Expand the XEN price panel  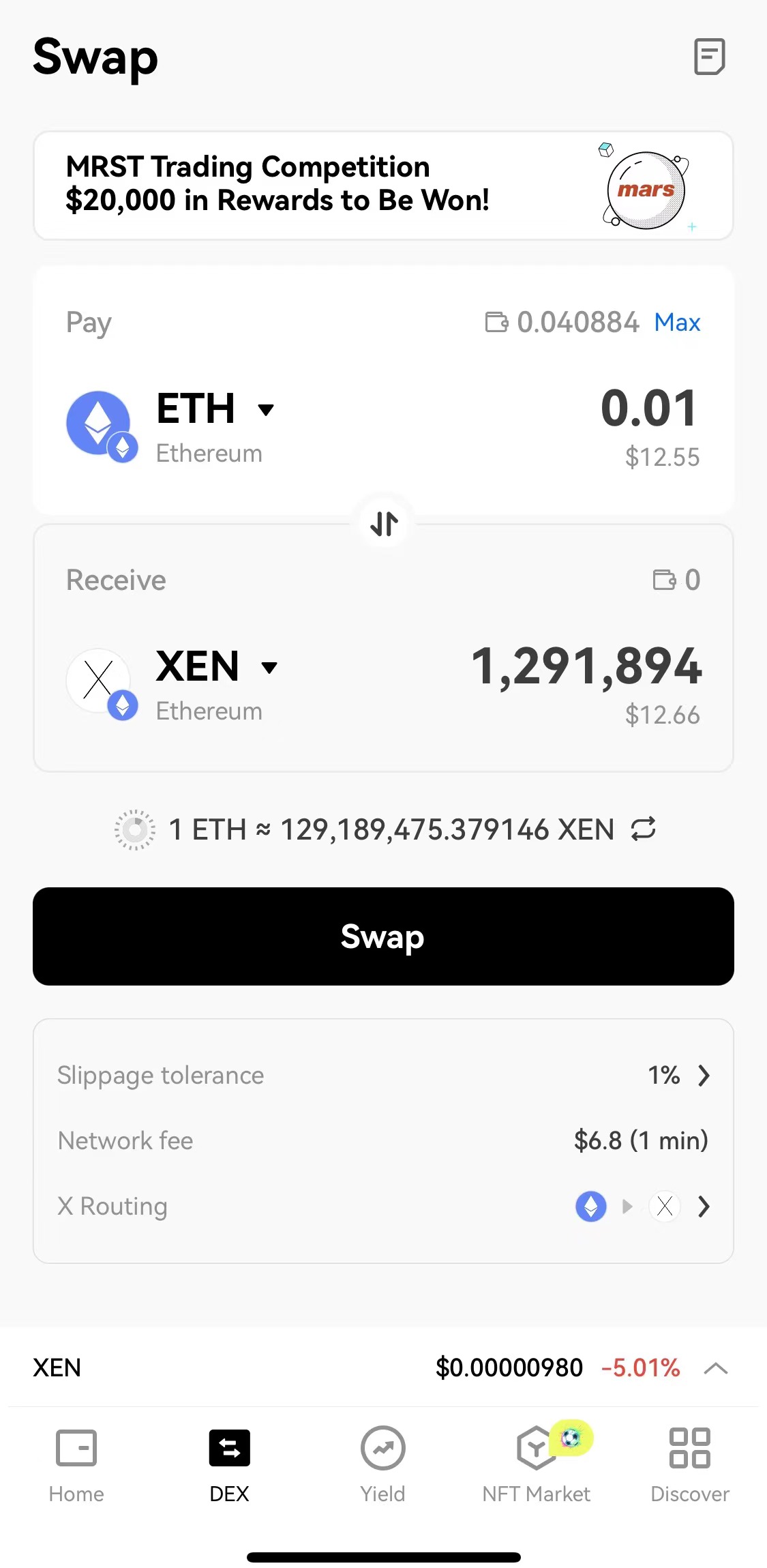point(715,1368)
